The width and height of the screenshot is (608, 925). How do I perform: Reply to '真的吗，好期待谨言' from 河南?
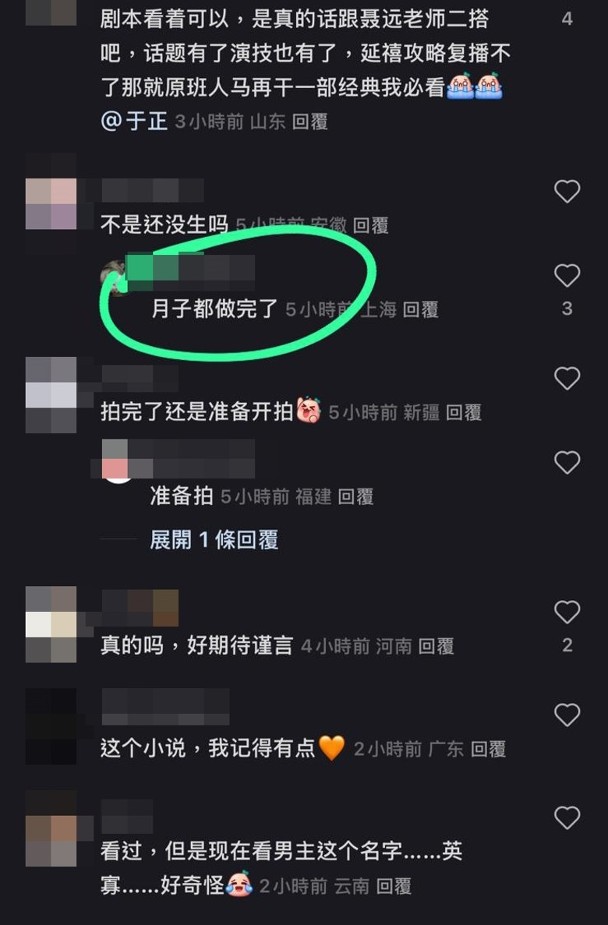click(436, 647)
